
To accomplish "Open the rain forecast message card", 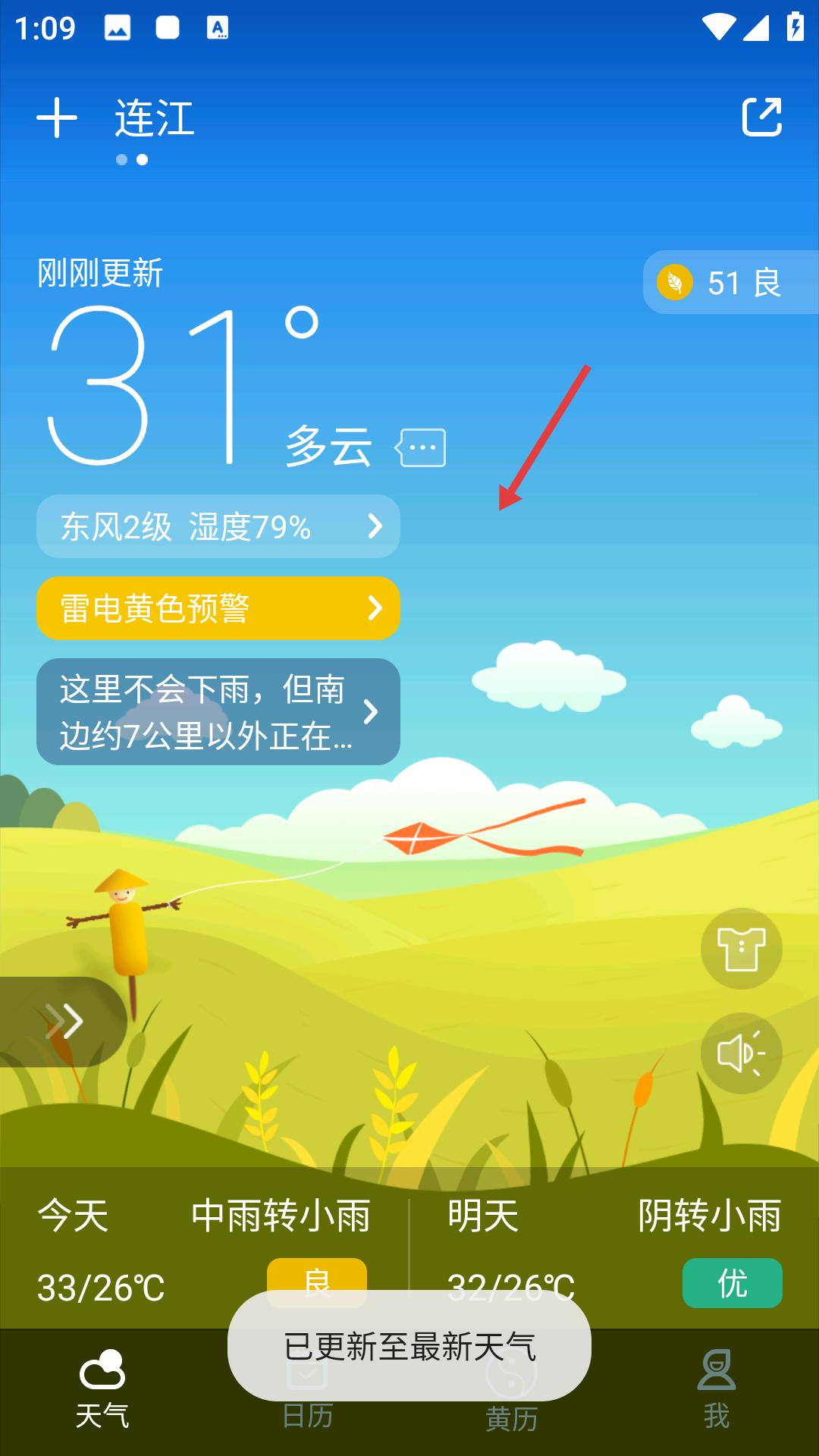I will [218, 711].
